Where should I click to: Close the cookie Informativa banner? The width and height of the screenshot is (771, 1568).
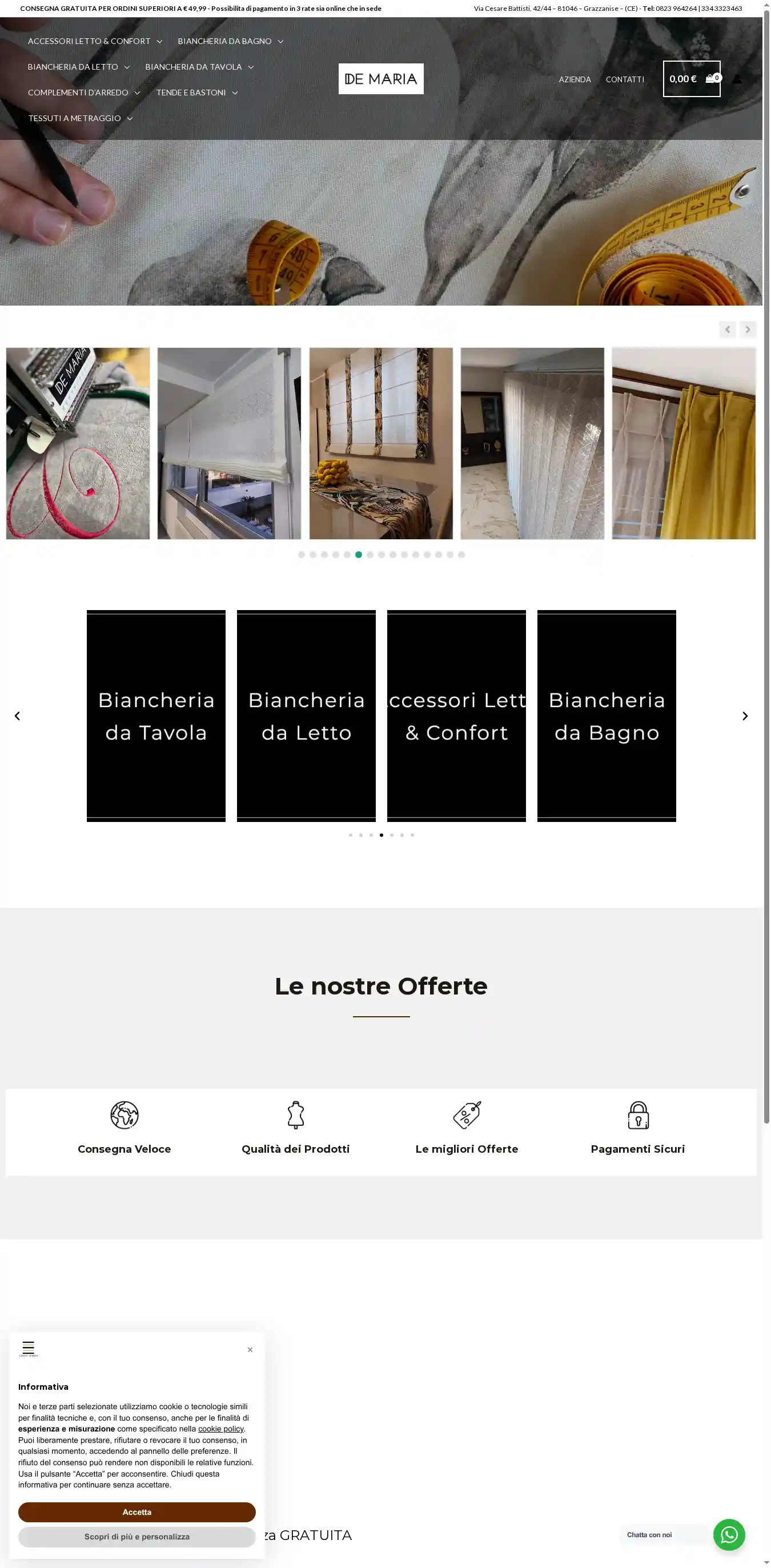(x=250, y=1350)
